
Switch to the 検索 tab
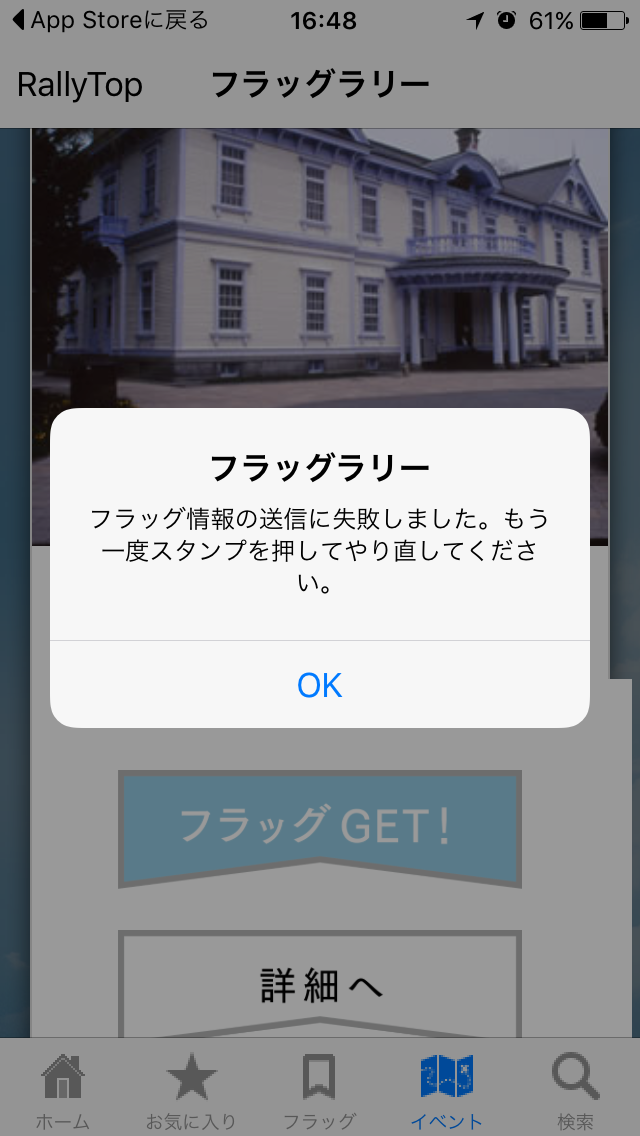point(575,1090)
